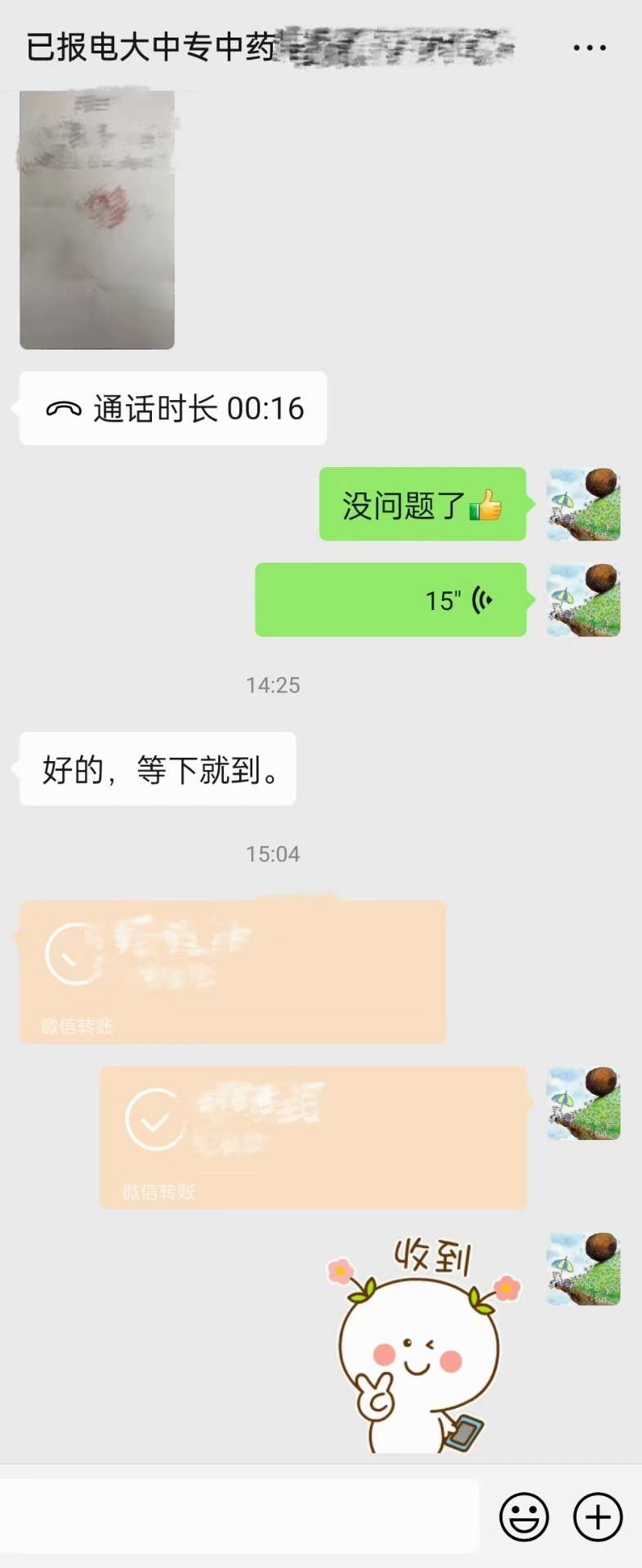Tap the 收到 sticker message

point(421,1343)
